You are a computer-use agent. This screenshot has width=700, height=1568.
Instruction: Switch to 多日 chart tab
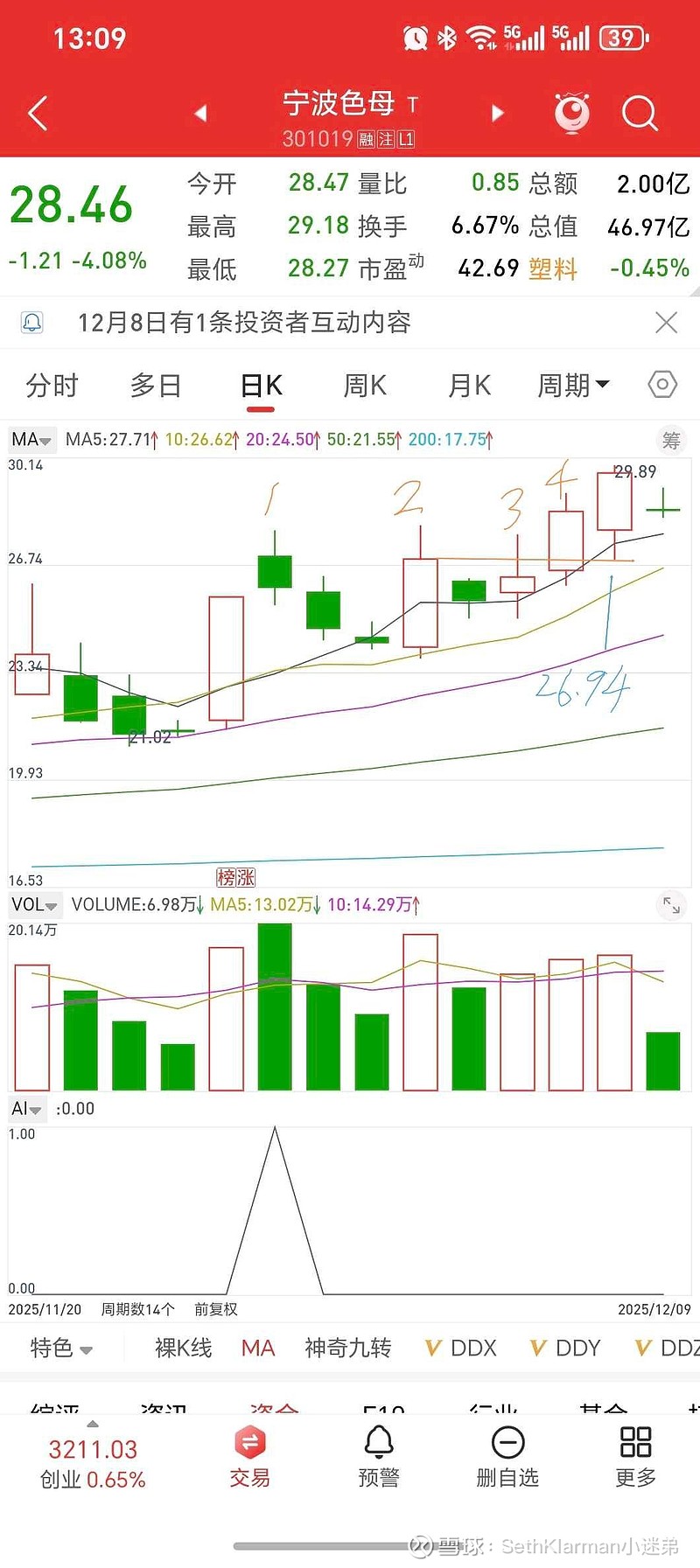(x=156, y=386)
